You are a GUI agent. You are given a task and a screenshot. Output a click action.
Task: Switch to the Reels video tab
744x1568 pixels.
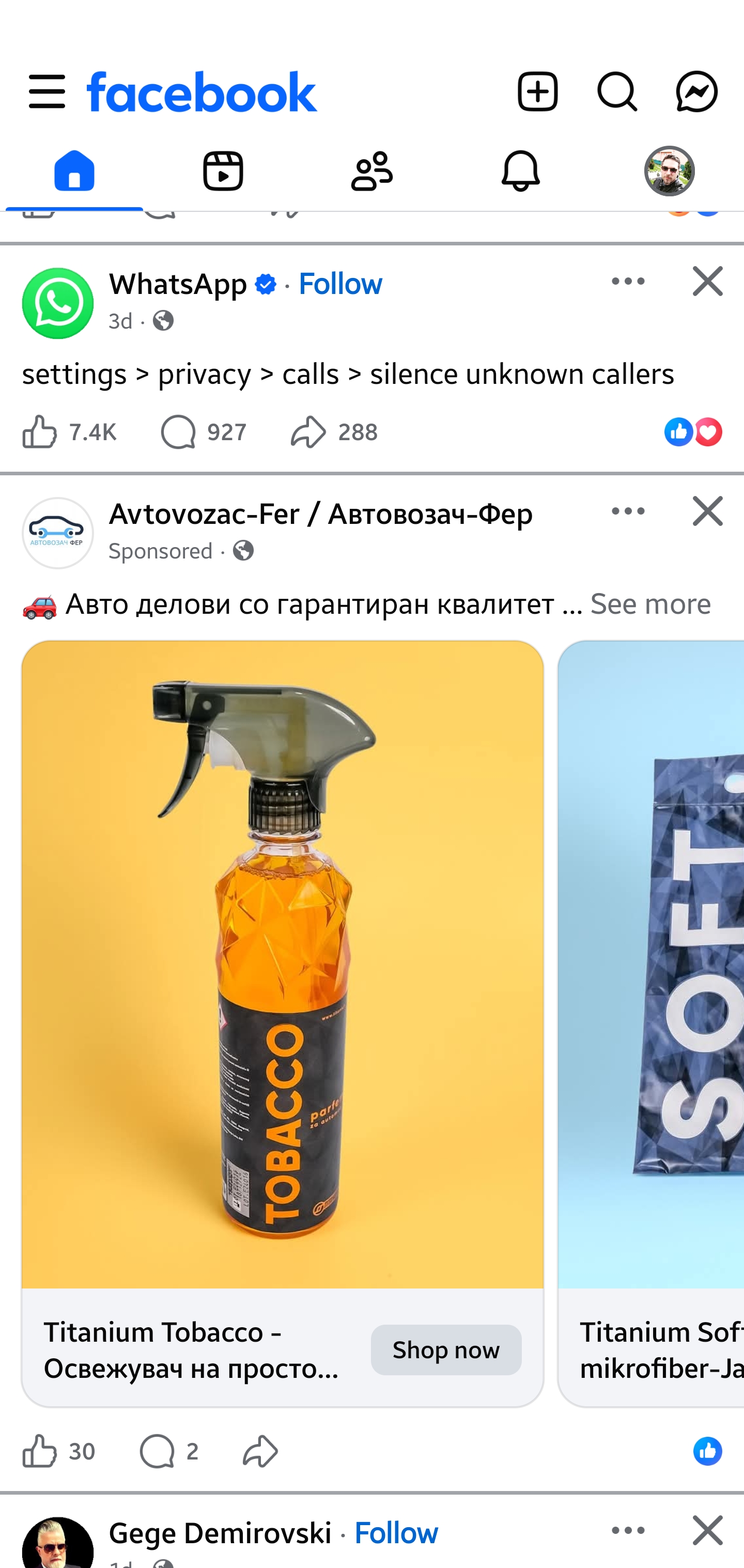[223, 172]
